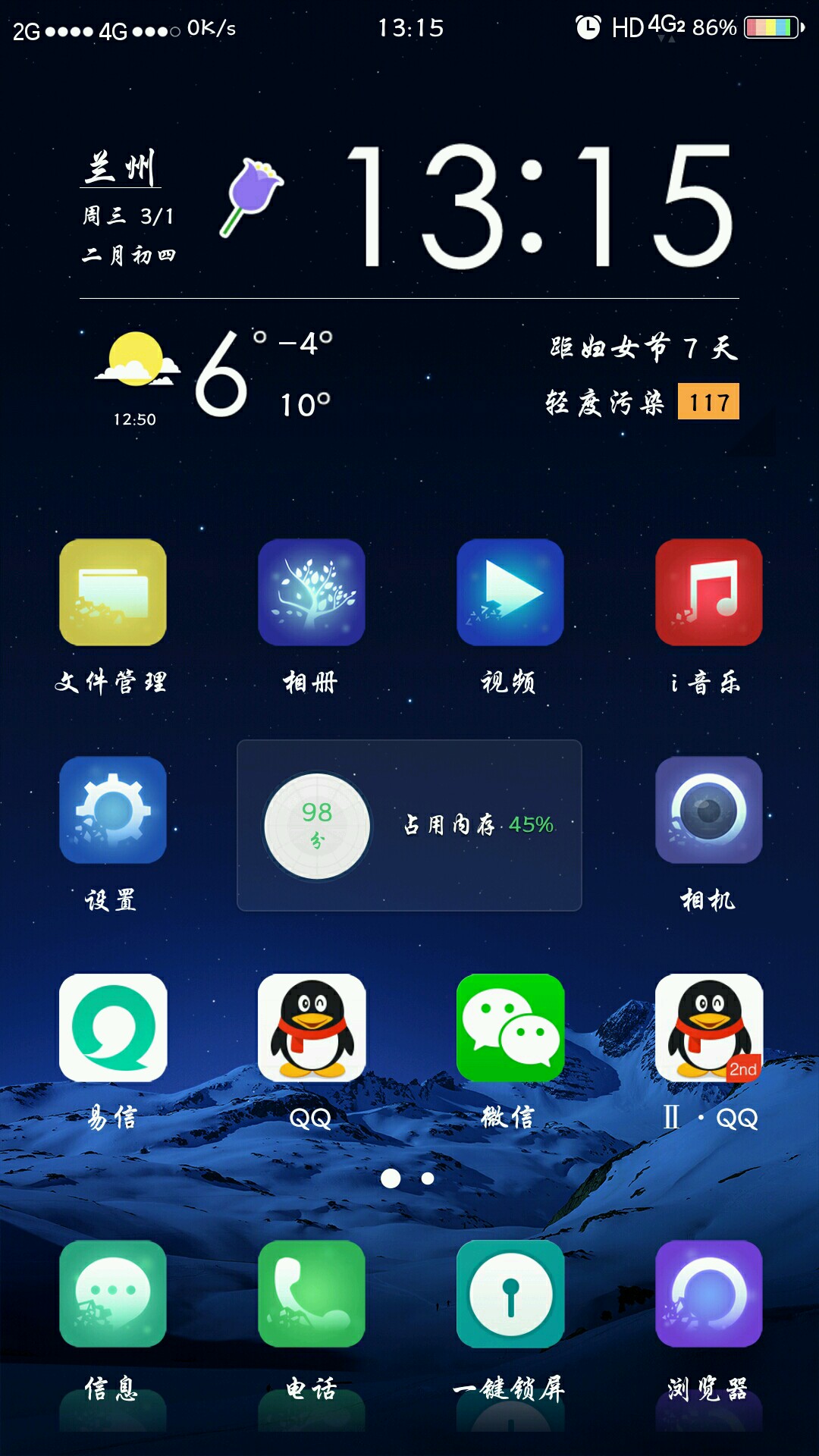Open the 电话 phone dialer
Viewport: 819px width, 1456px height.
click(312, 1294)
